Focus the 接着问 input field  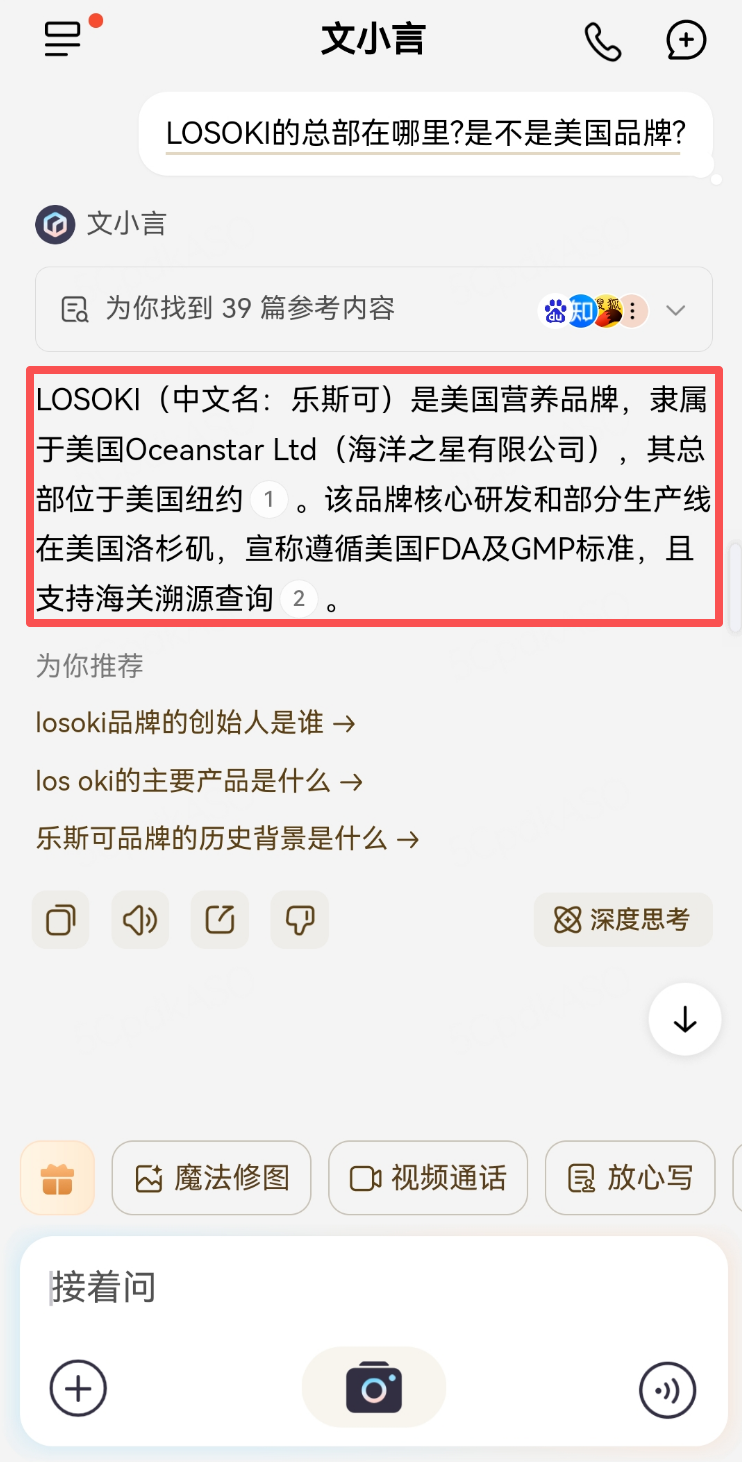pyautogui.click(x=370, y=1287)
